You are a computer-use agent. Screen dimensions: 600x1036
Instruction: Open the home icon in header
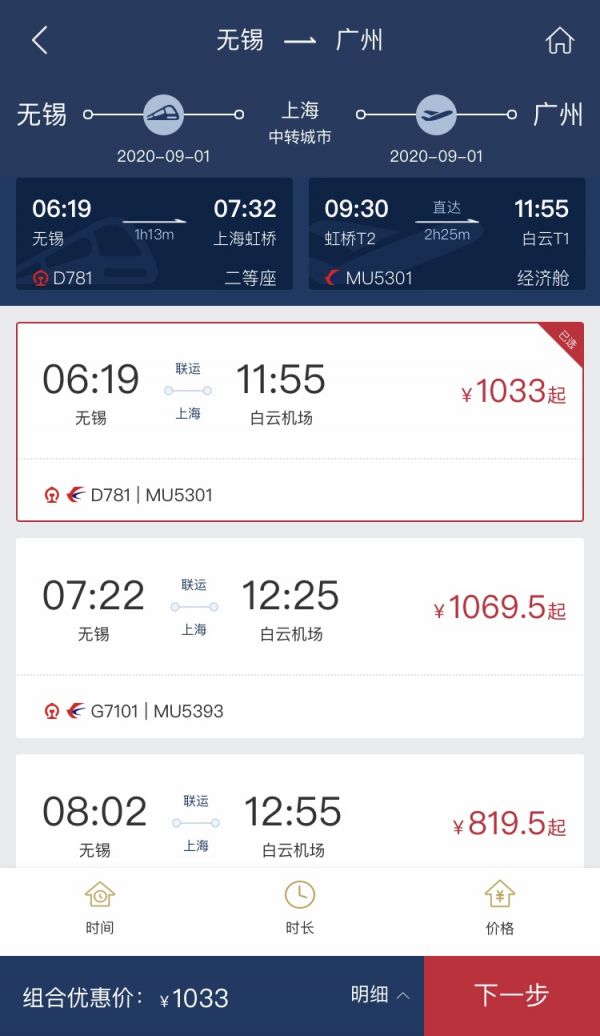[559, 41]
